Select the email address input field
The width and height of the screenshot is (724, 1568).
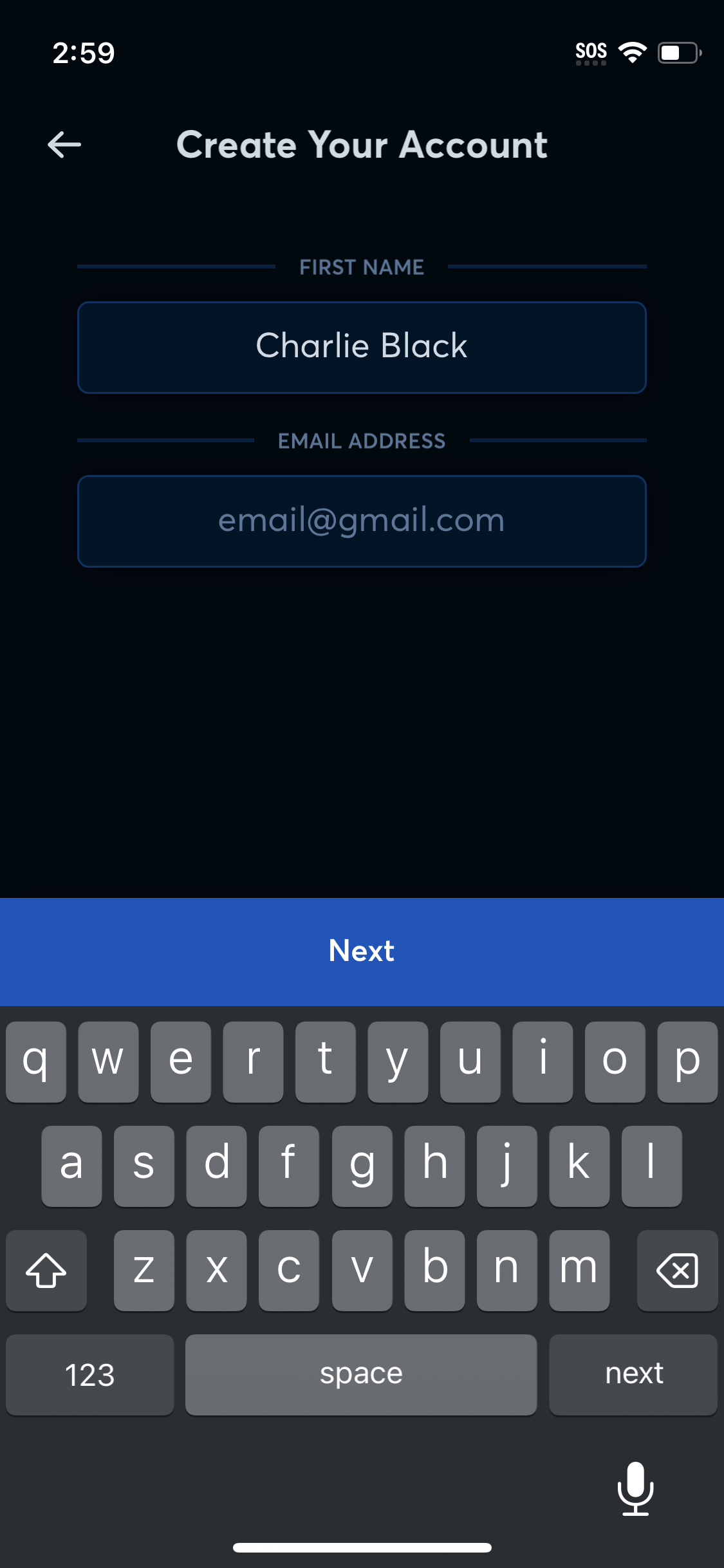click(x=362, y=521)
